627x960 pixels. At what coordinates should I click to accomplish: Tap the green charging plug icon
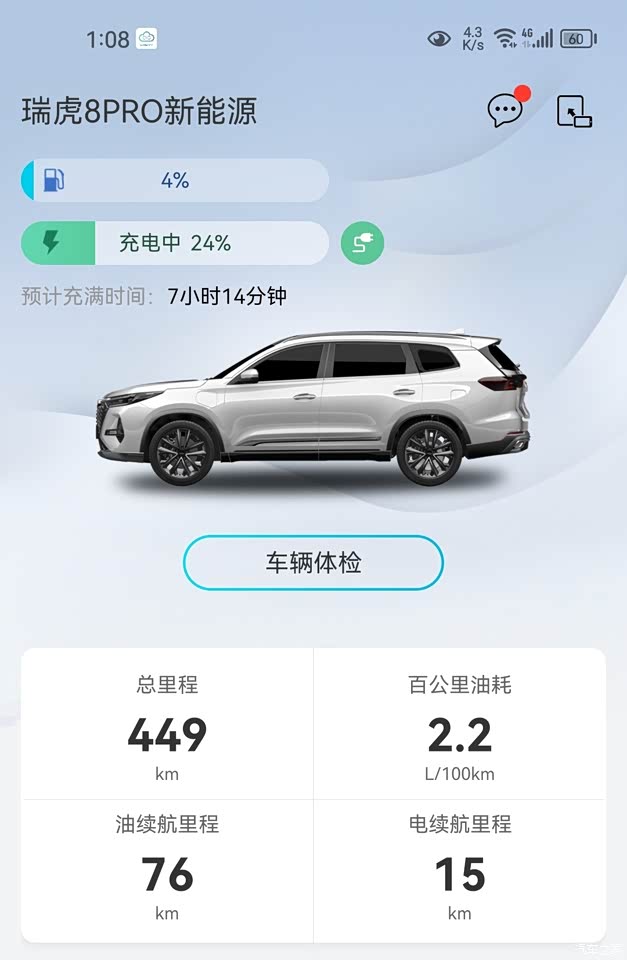(362, 243)
